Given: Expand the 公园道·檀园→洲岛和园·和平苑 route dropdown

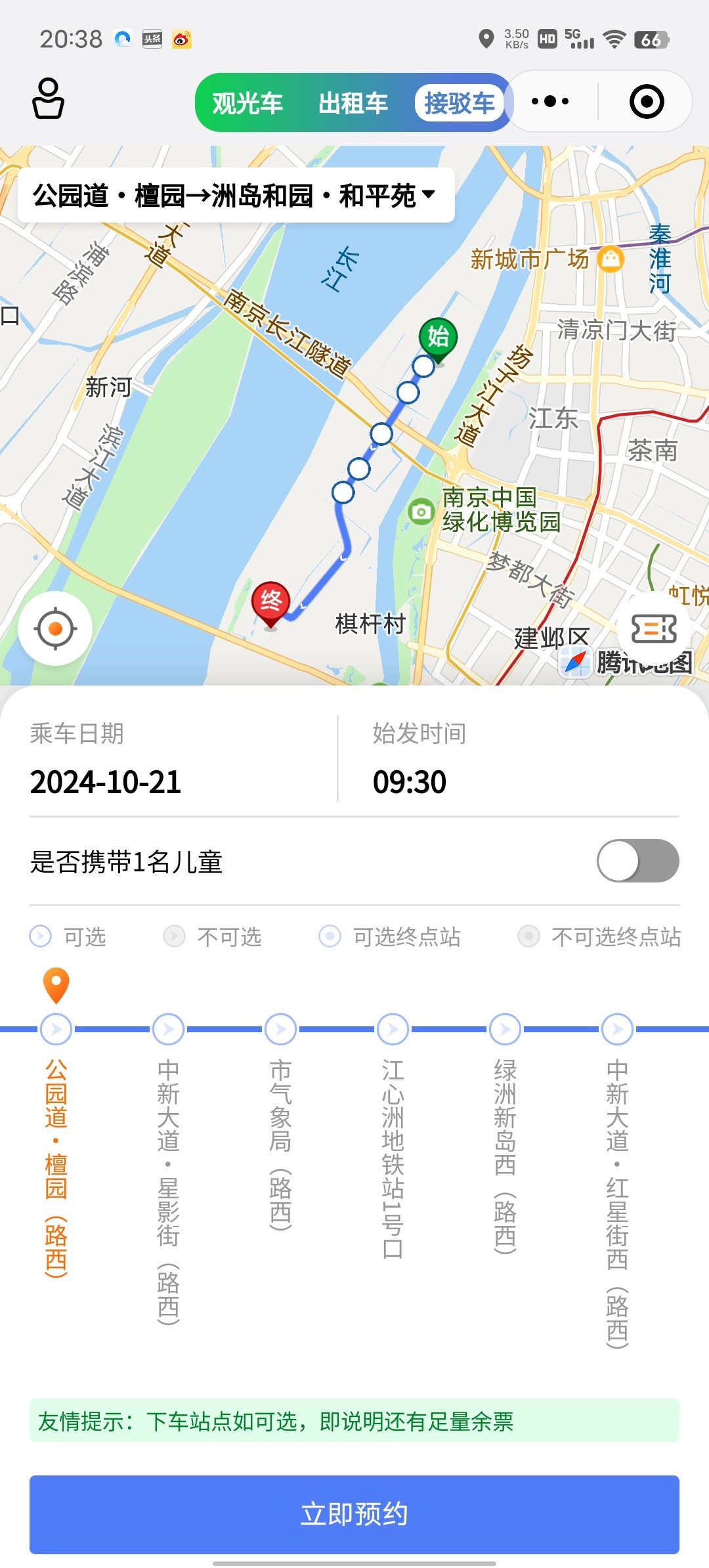Looking at the screenshot, I should pos(235,196).
